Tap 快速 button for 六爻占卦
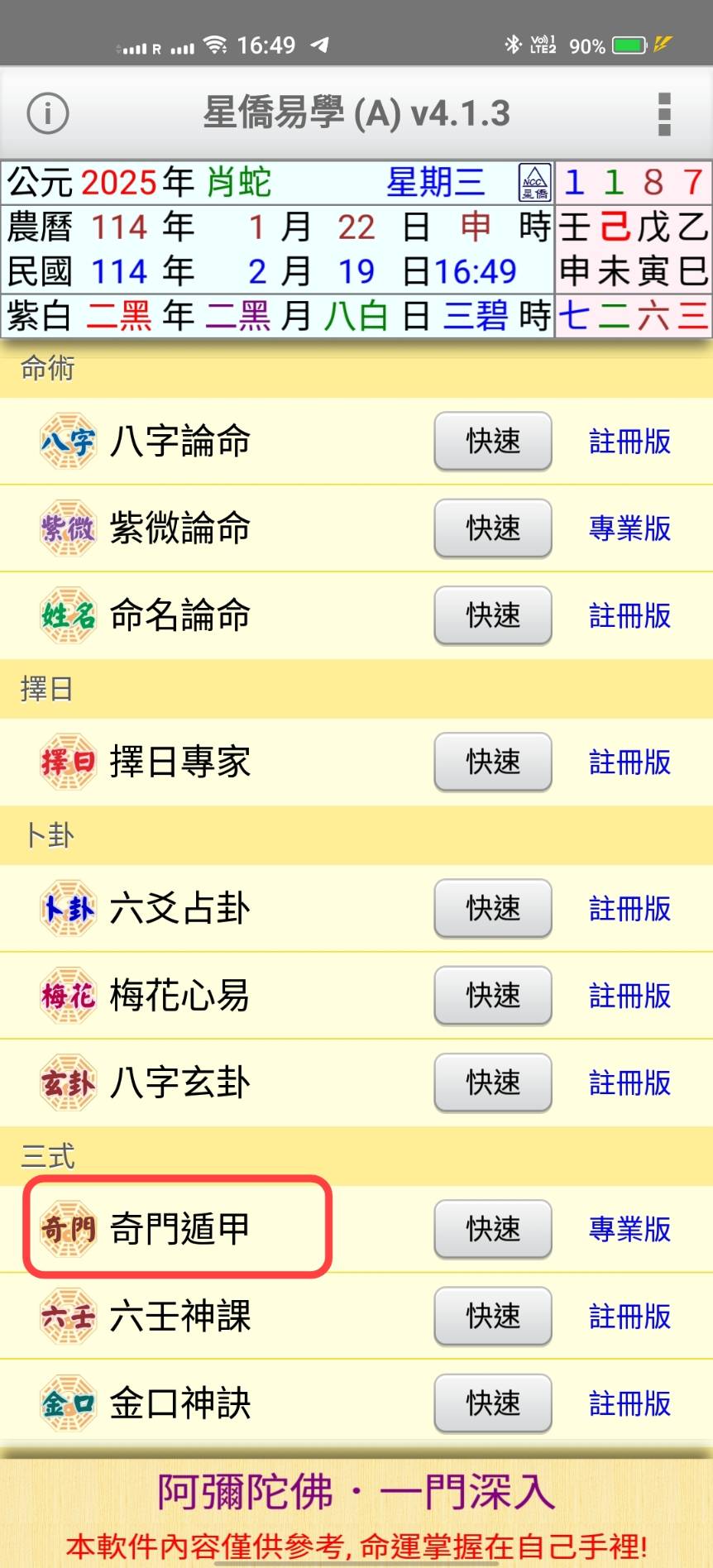This screenshot has width=713, height=1568. (x=493, y=908)
